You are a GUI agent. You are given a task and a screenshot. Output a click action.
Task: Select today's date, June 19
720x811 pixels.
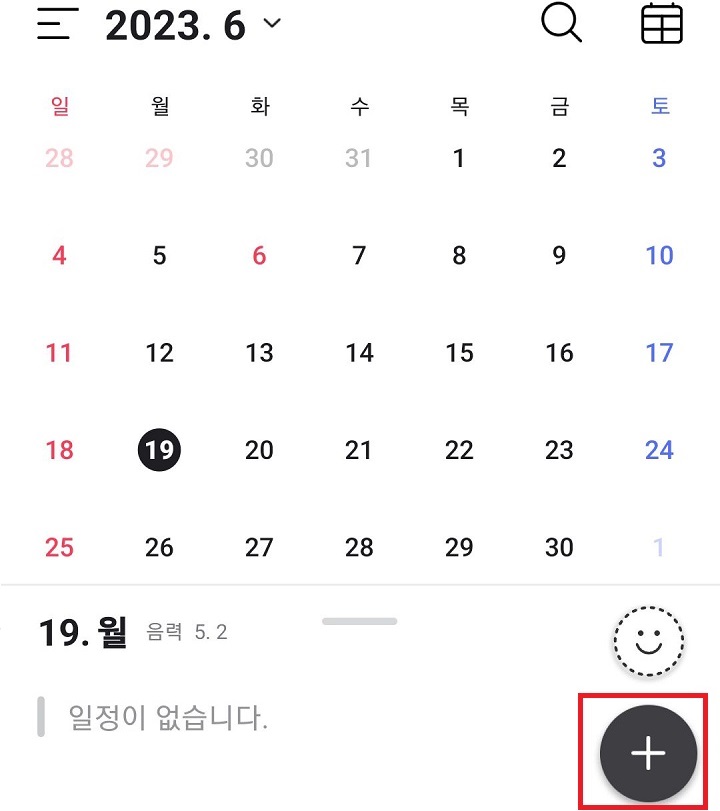[x=159, y=450]
